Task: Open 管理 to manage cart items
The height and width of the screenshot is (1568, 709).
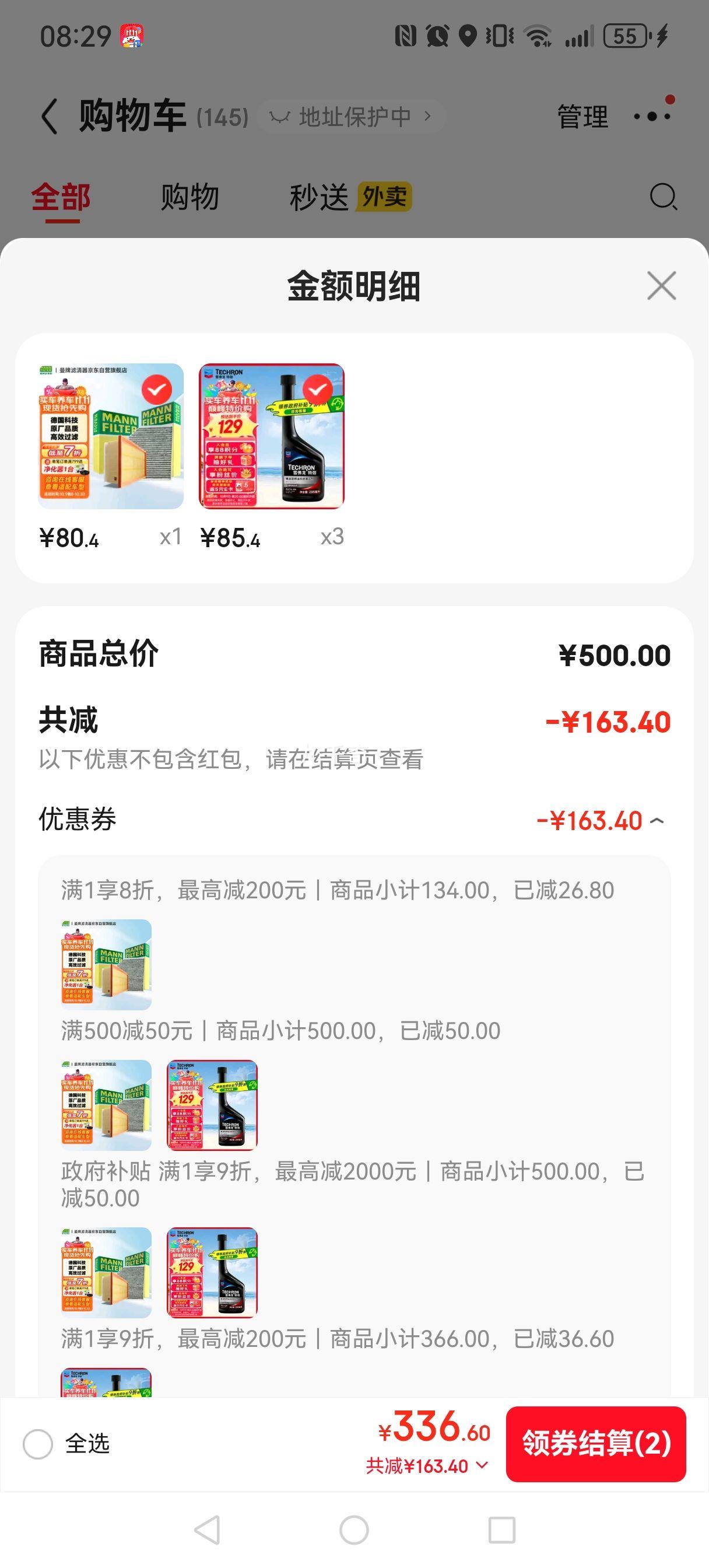Action: [582, 116]
